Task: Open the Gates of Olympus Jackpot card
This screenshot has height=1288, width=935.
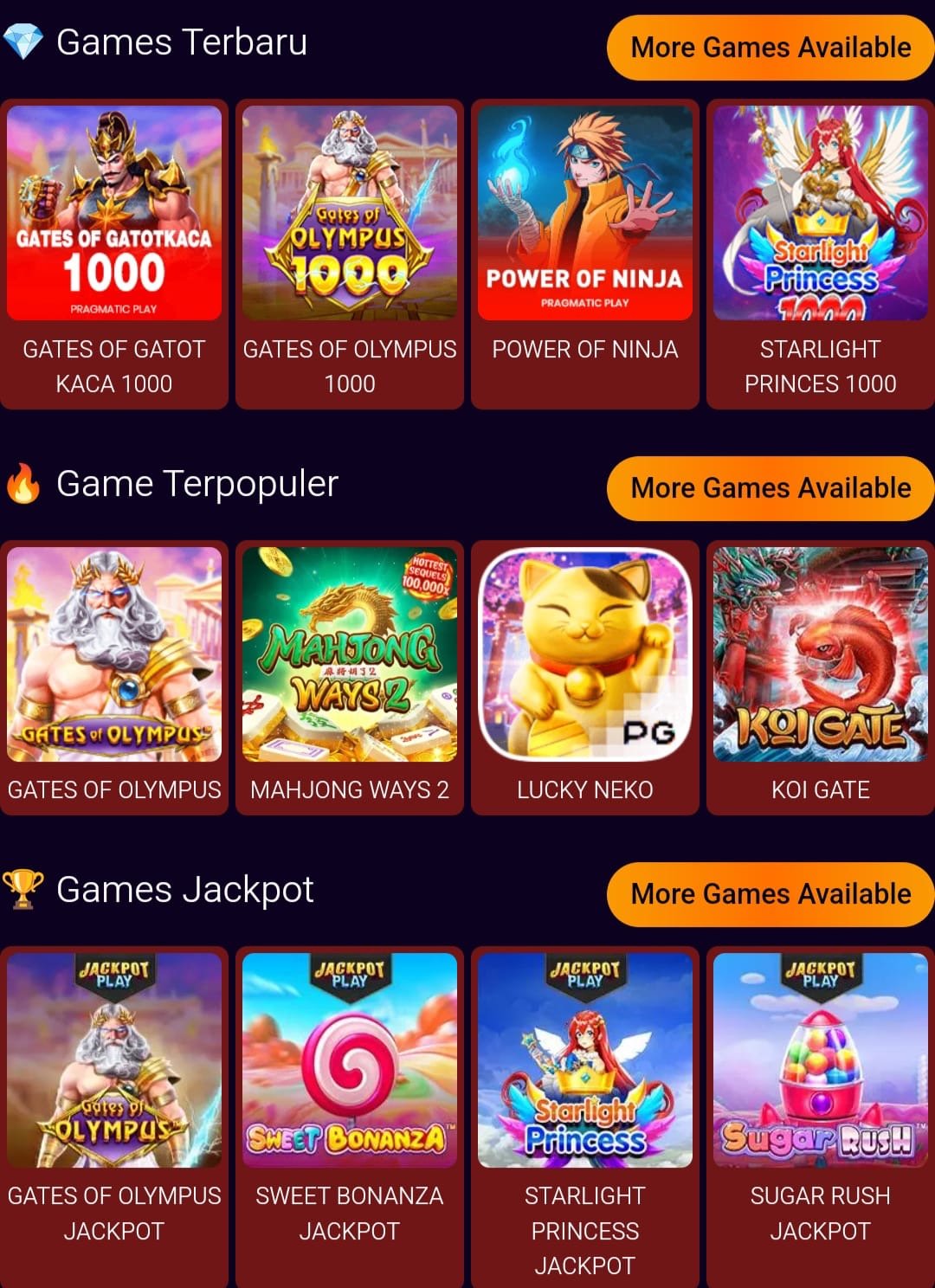Action: pos(114,1060)
